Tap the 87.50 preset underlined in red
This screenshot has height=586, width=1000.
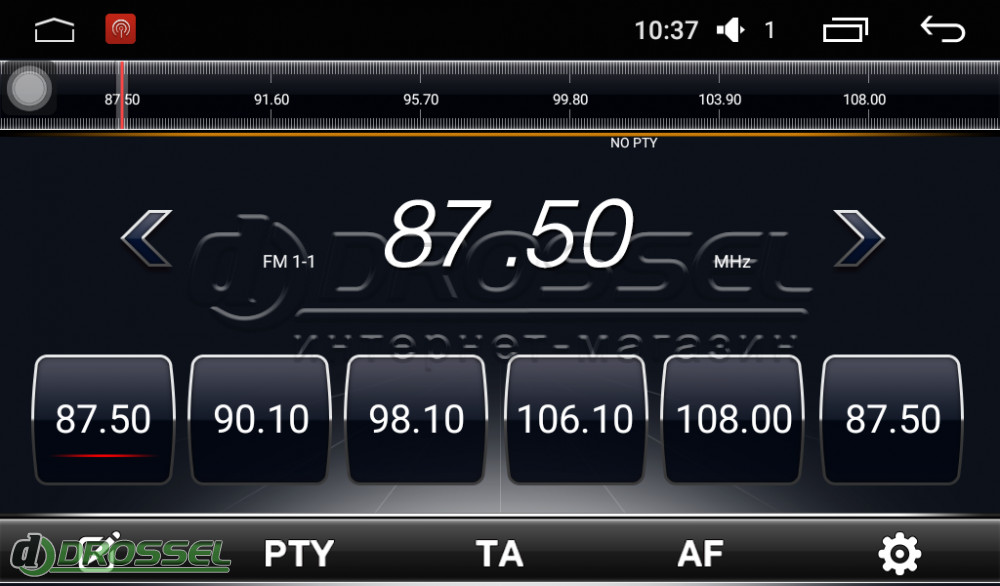click(x=103, y=420)
